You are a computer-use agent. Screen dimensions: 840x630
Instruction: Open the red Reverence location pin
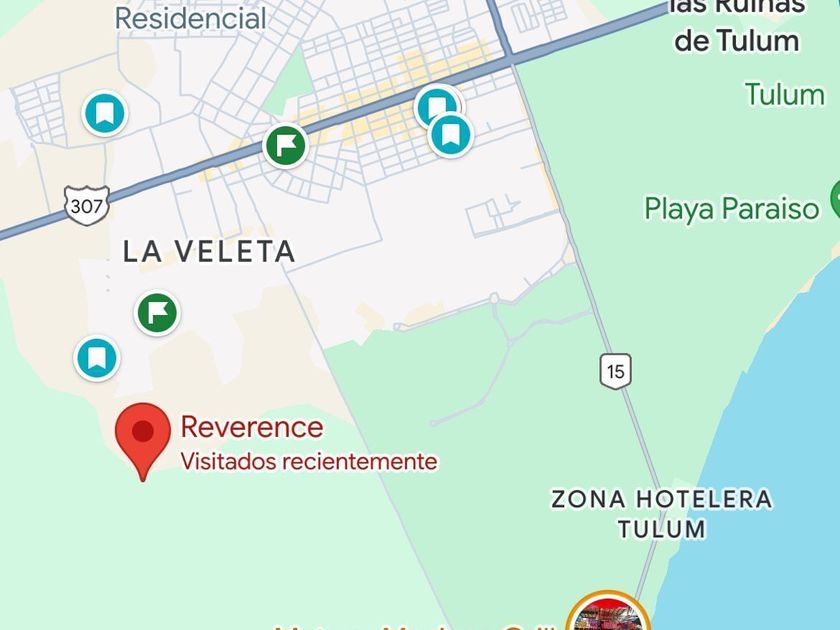point(143,435)
